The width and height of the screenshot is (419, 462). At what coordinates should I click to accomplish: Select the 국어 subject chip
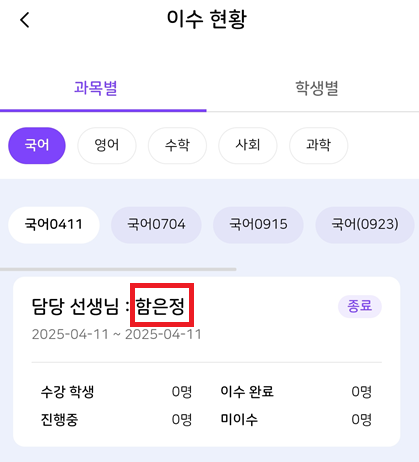tap(37, 145)
